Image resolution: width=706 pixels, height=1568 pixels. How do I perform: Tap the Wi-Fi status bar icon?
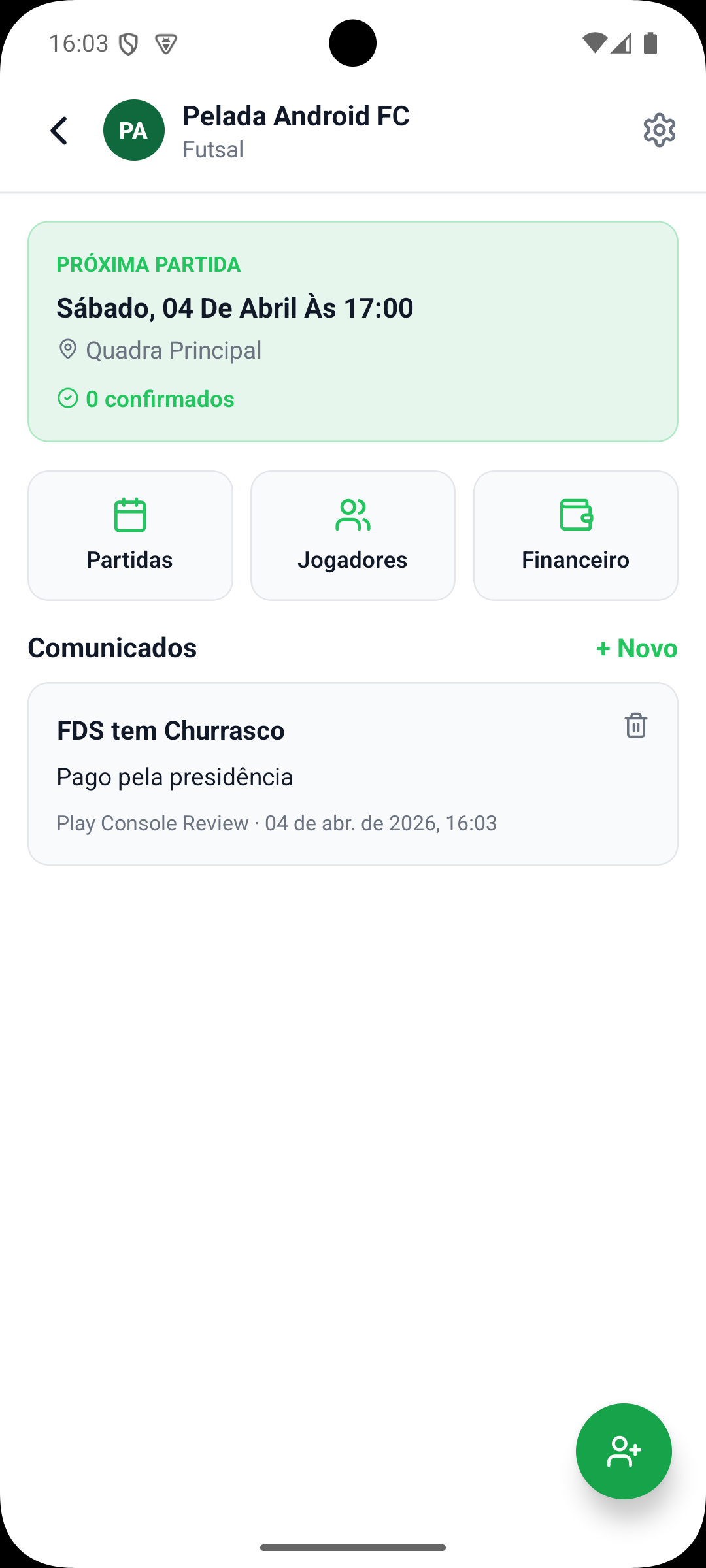click(594, 41)
